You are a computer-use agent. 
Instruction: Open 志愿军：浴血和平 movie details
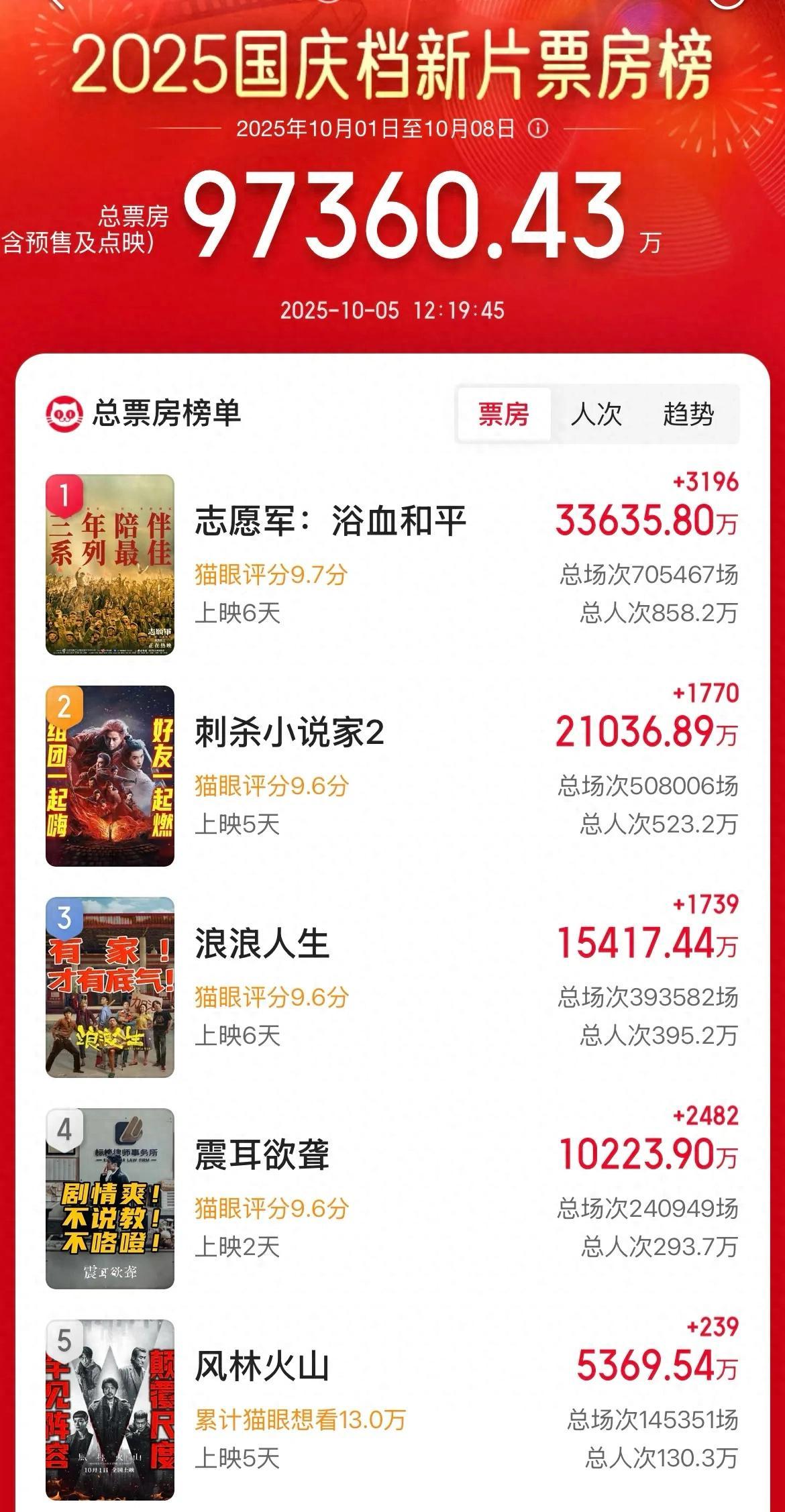tap(330, 522)
